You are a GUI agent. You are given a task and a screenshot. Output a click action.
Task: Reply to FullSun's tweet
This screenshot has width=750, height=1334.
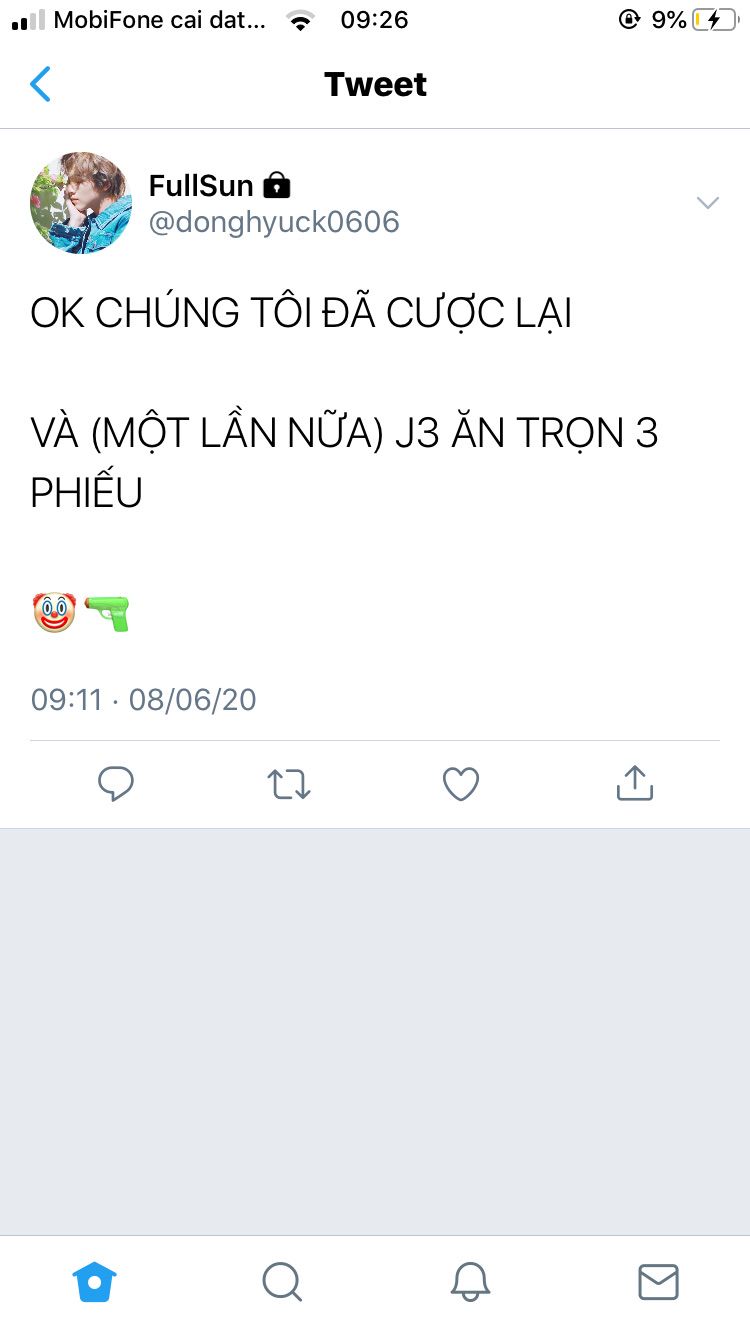pyautogui.click(x=116, y=785)
